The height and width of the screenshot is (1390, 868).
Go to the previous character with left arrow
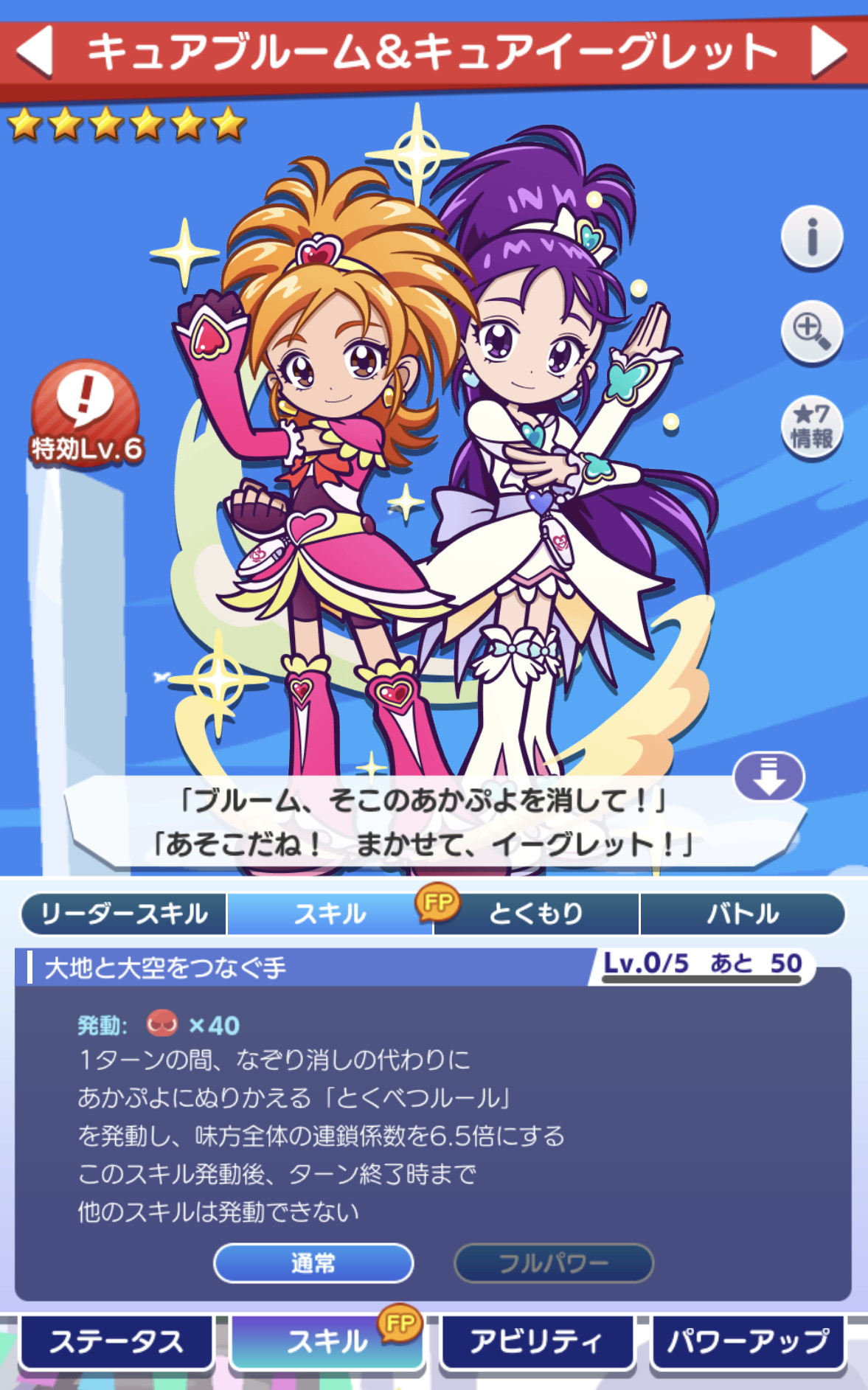[35, 51]
